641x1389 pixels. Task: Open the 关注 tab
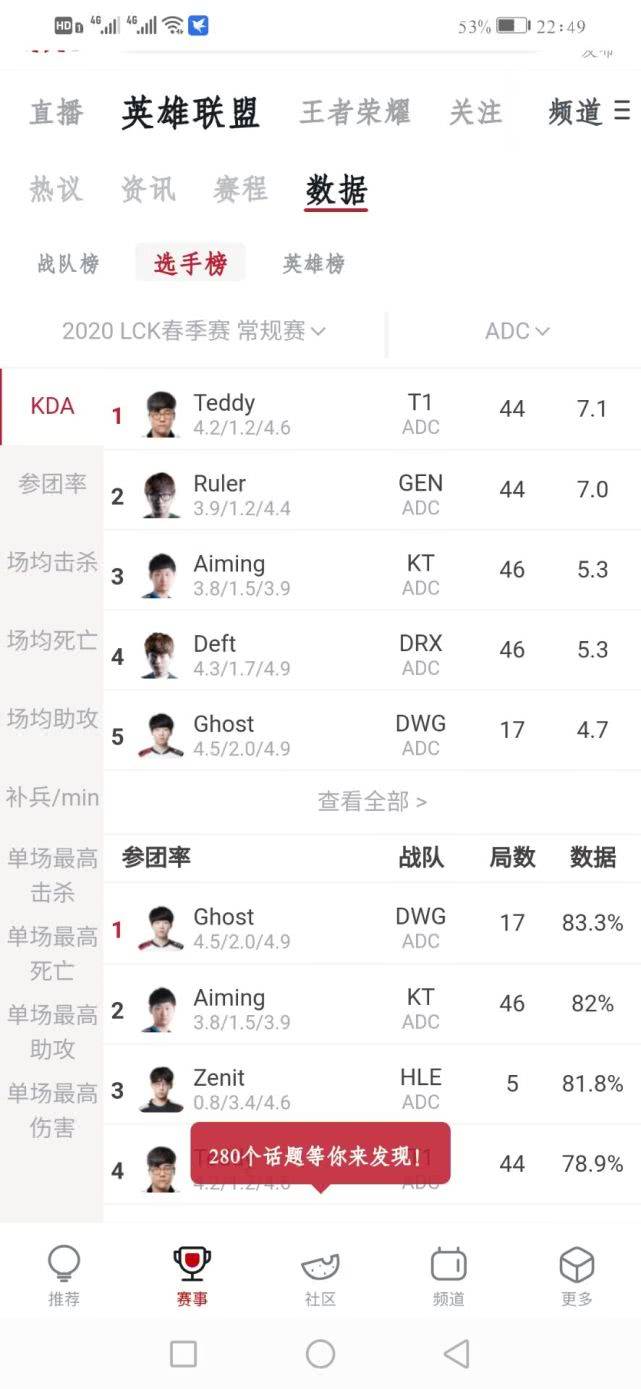tap(475, 112)
